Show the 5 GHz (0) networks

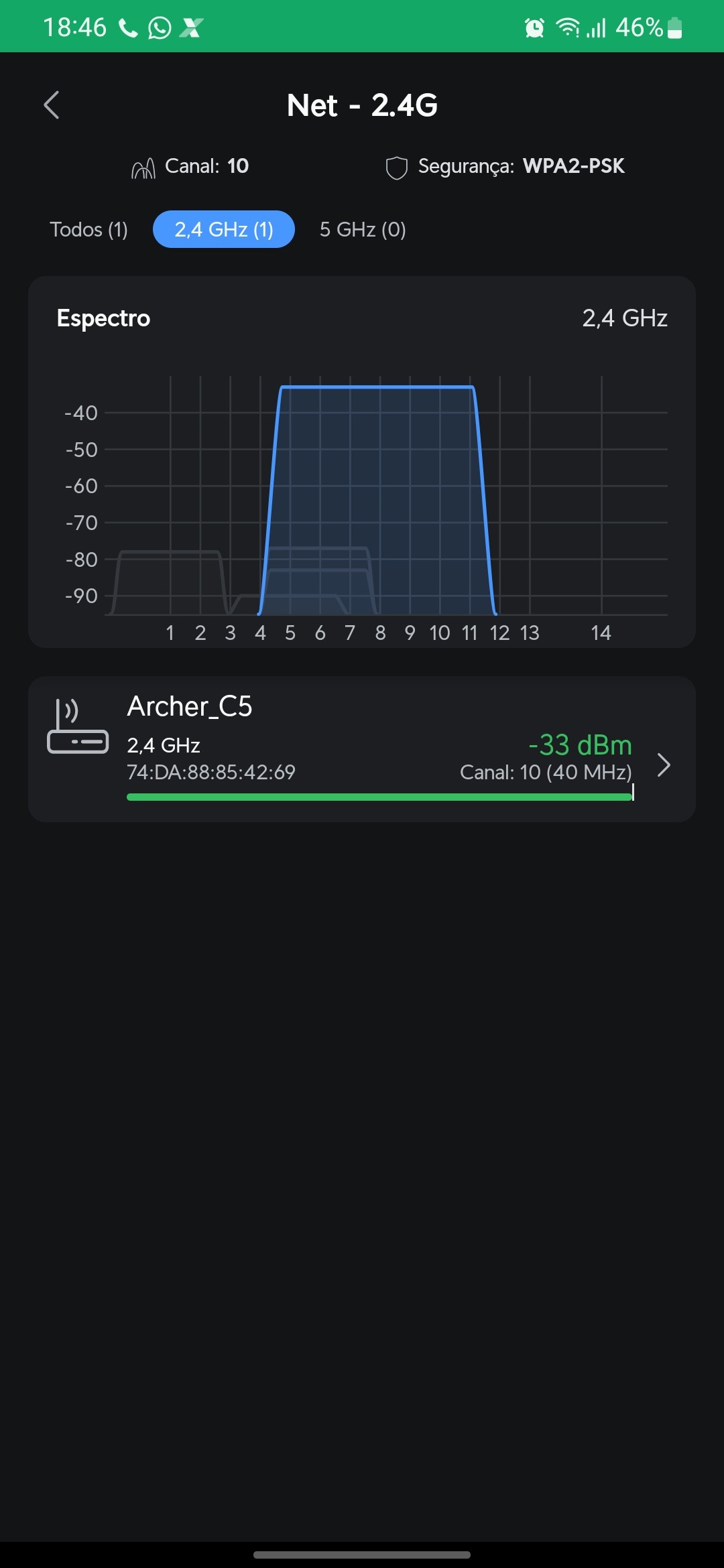click(x=363, y=230)
